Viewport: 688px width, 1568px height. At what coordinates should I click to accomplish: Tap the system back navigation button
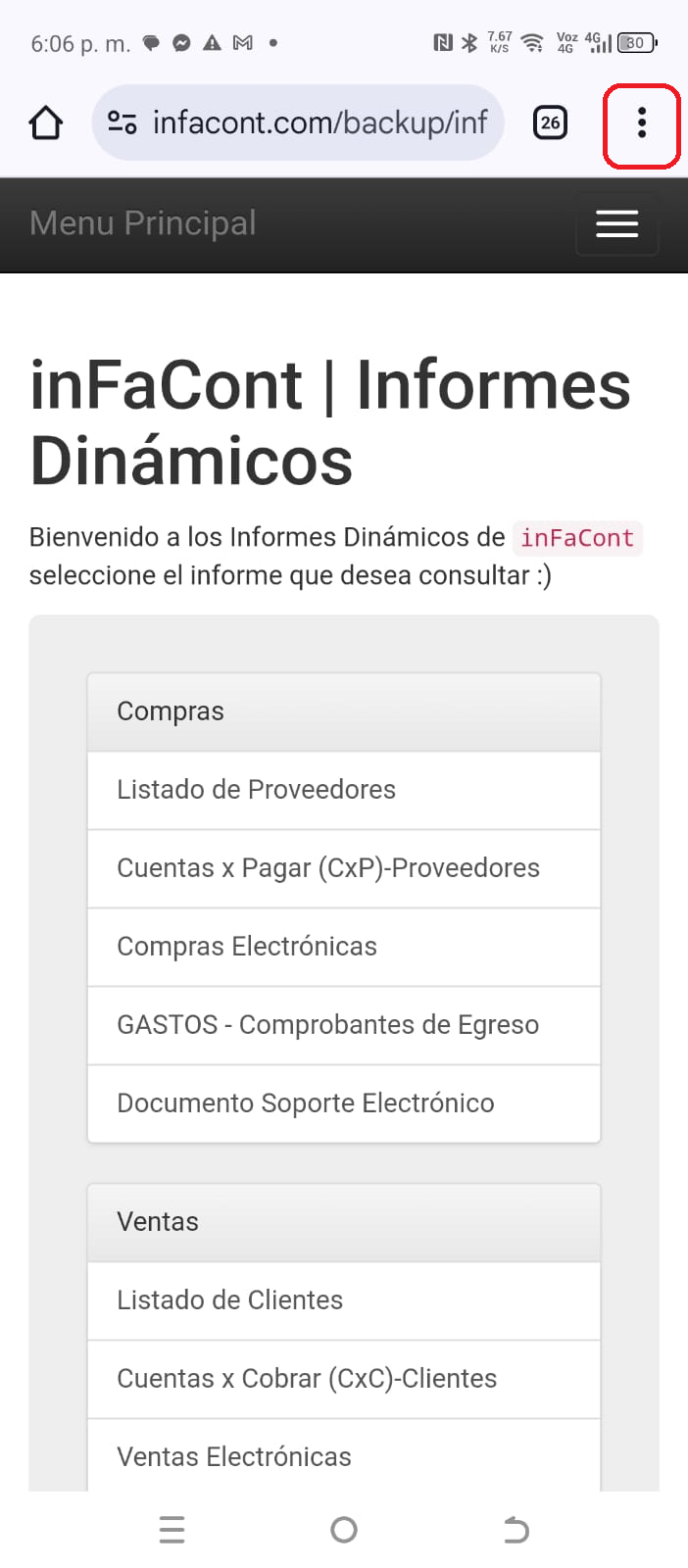516,1530
